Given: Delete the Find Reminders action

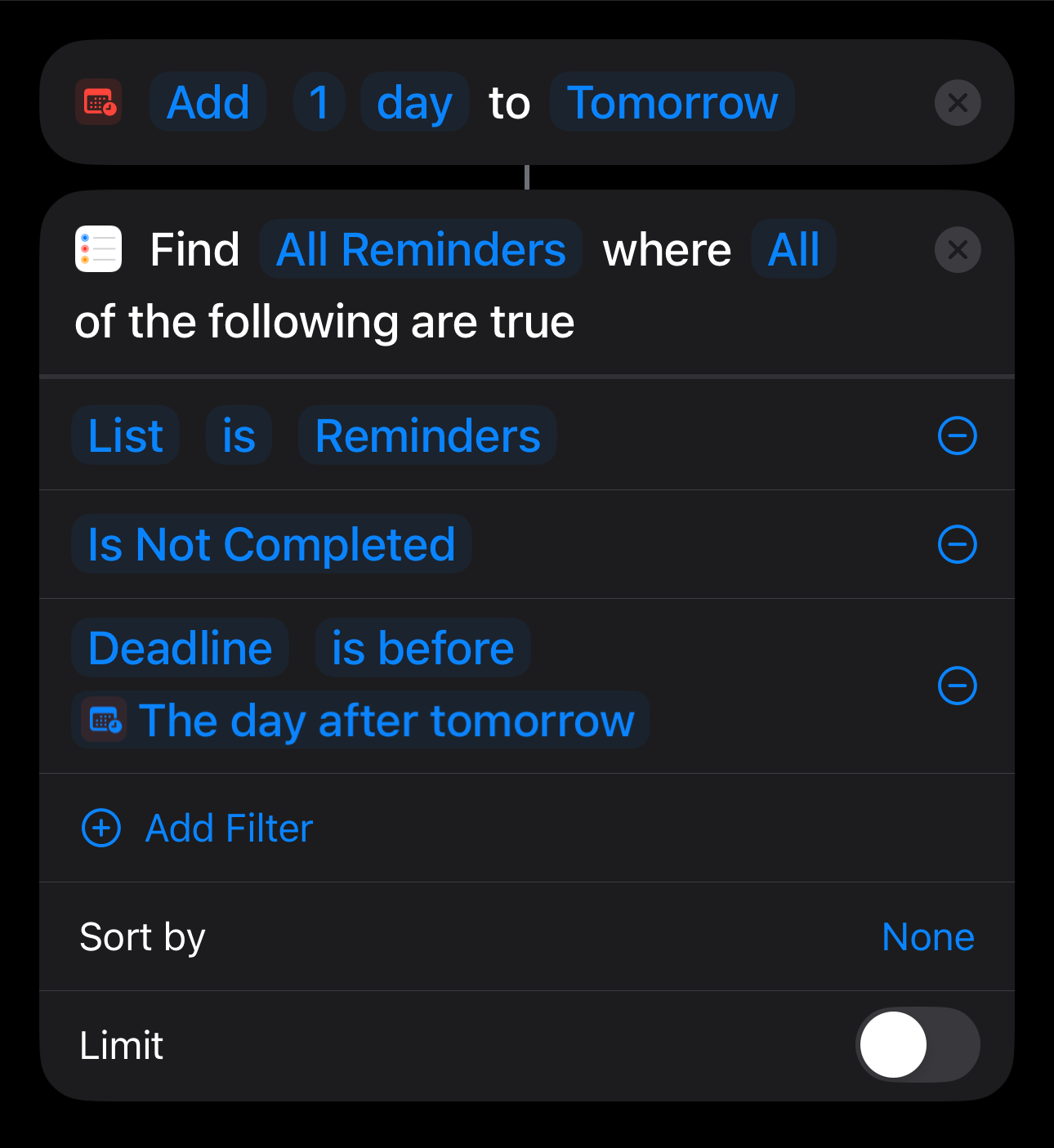Looking at the screenshot, I should [957, 250].
